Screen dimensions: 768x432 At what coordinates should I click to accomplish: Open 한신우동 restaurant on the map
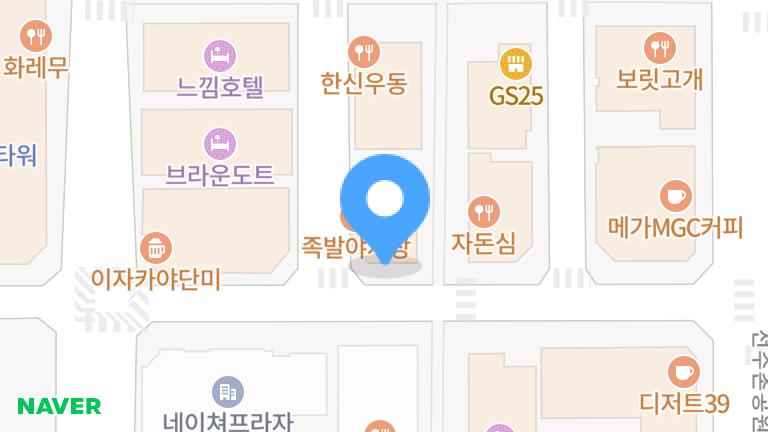[x=363, y=50]
